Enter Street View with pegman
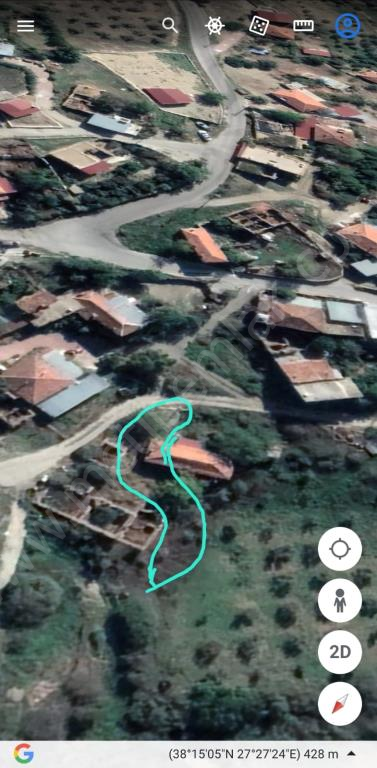Screen dimensions: 377x768 340,600
